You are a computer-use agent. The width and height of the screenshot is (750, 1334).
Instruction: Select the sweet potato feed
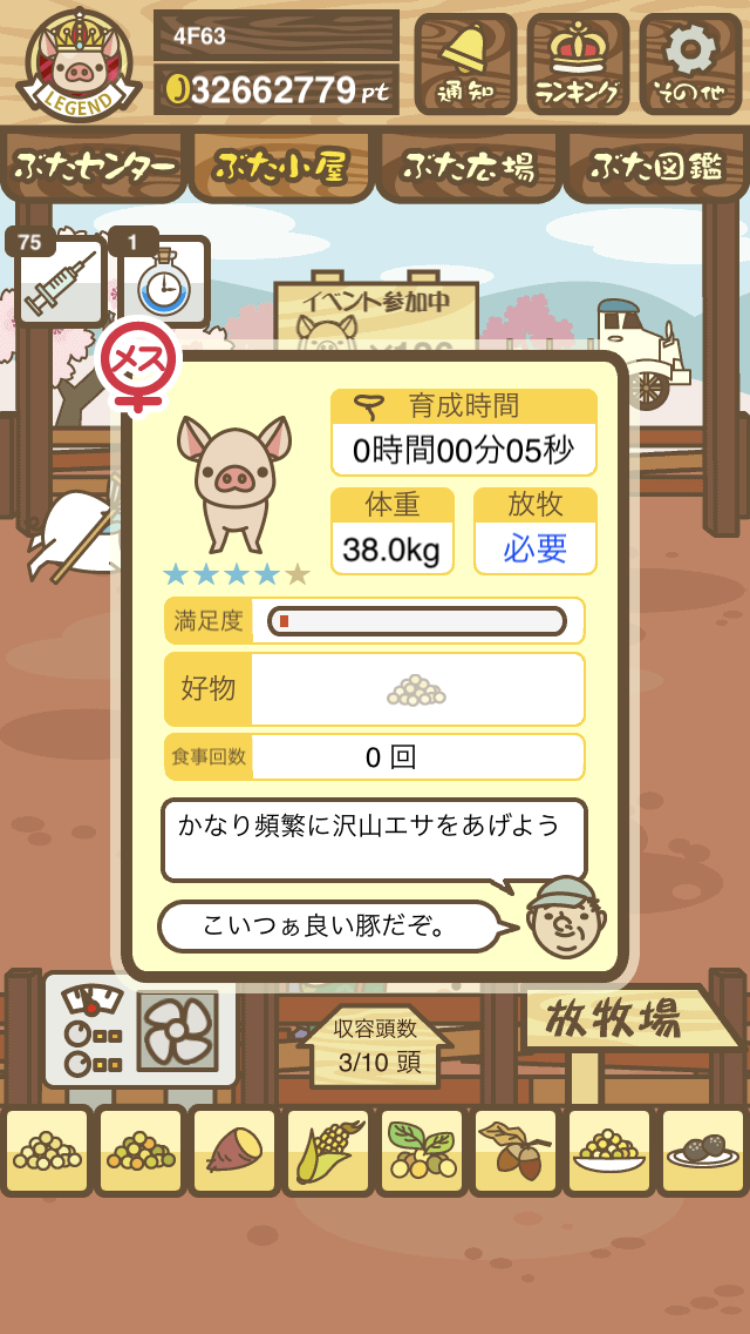point(234,1151)
